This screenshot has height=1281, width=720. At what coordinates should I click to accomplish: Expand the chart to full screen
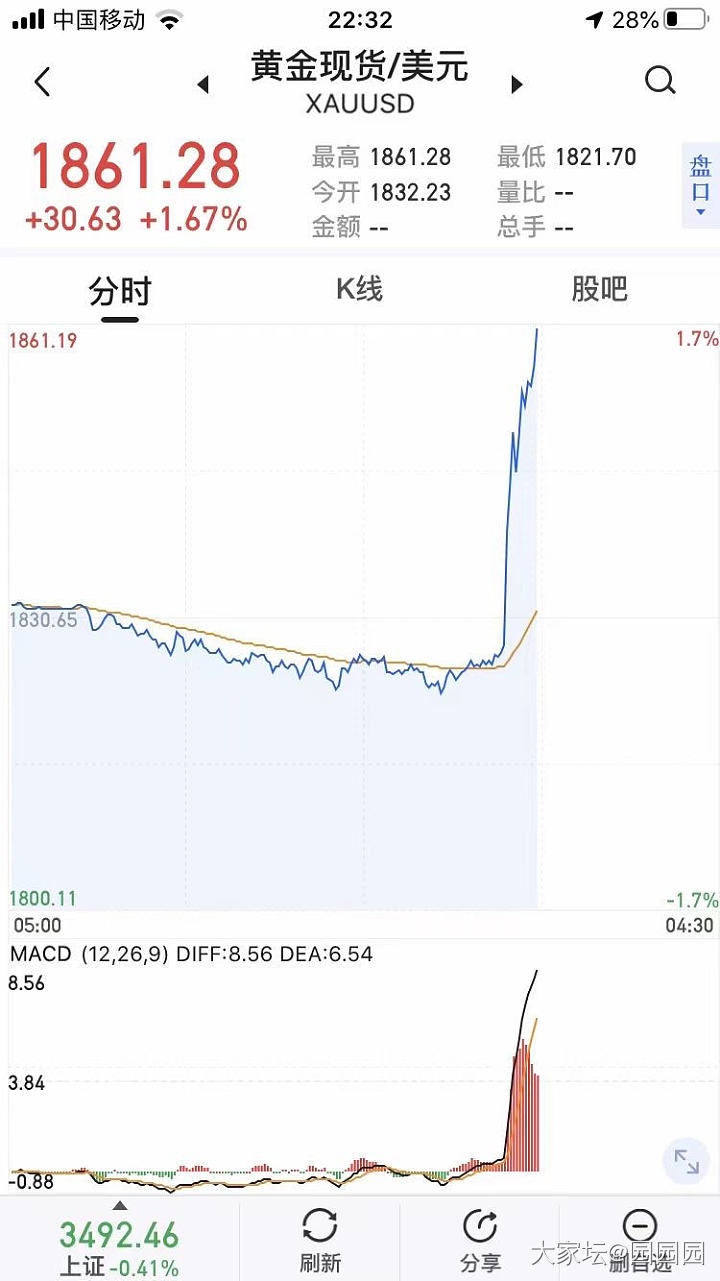point(686,1161)
